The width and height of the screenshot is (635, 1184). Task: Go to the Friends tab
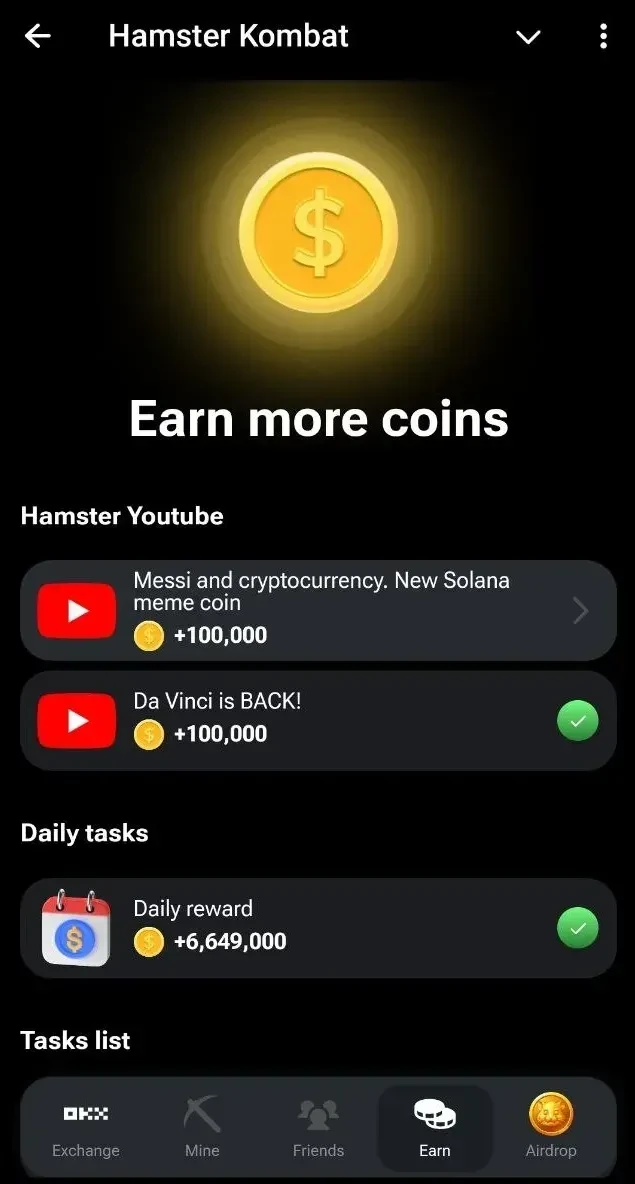tap(318, 1127)
